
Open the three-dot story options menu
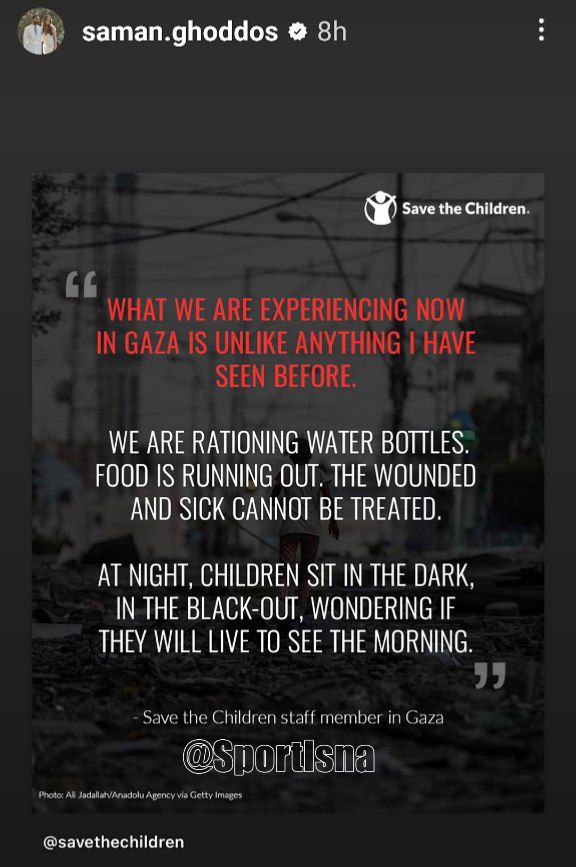point(541,30)
